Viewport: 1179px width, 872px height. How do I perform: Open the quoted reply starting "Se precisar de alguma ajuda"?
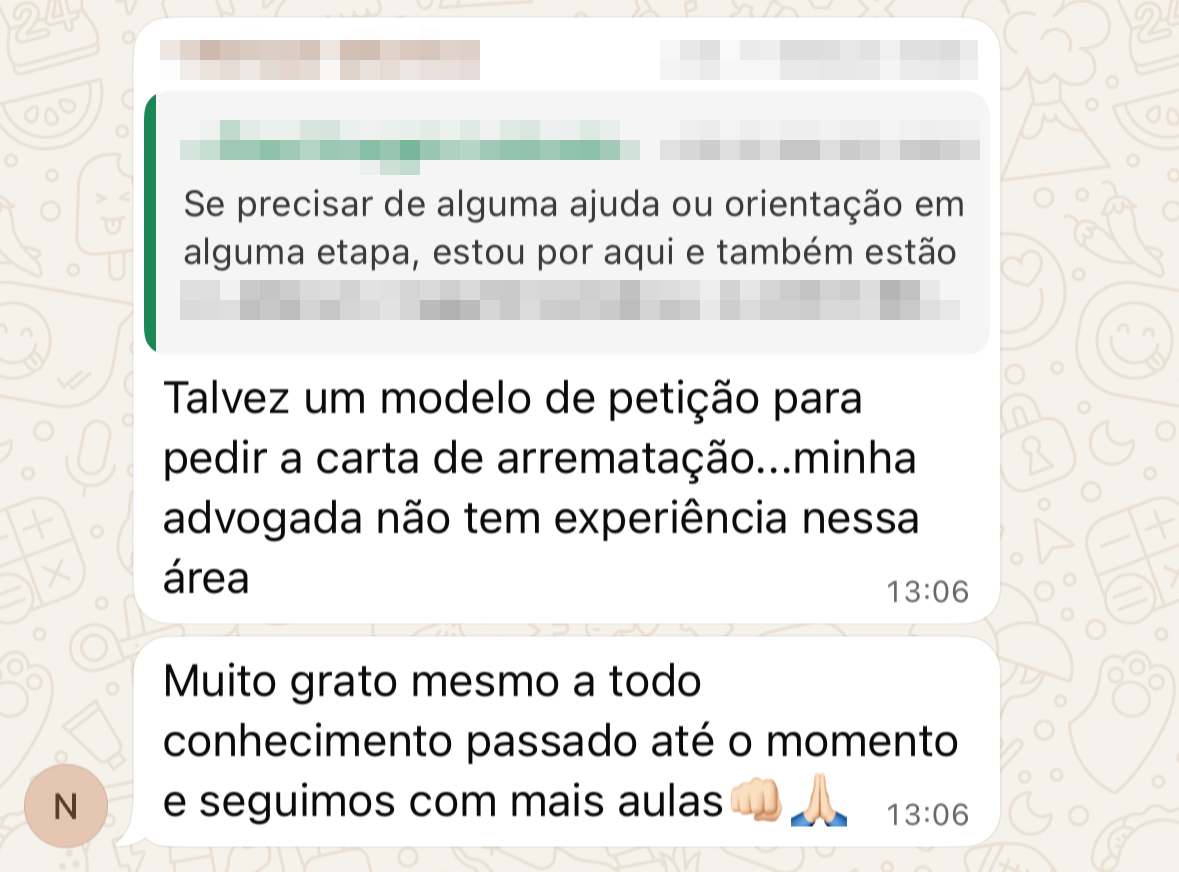pos(567,224)
